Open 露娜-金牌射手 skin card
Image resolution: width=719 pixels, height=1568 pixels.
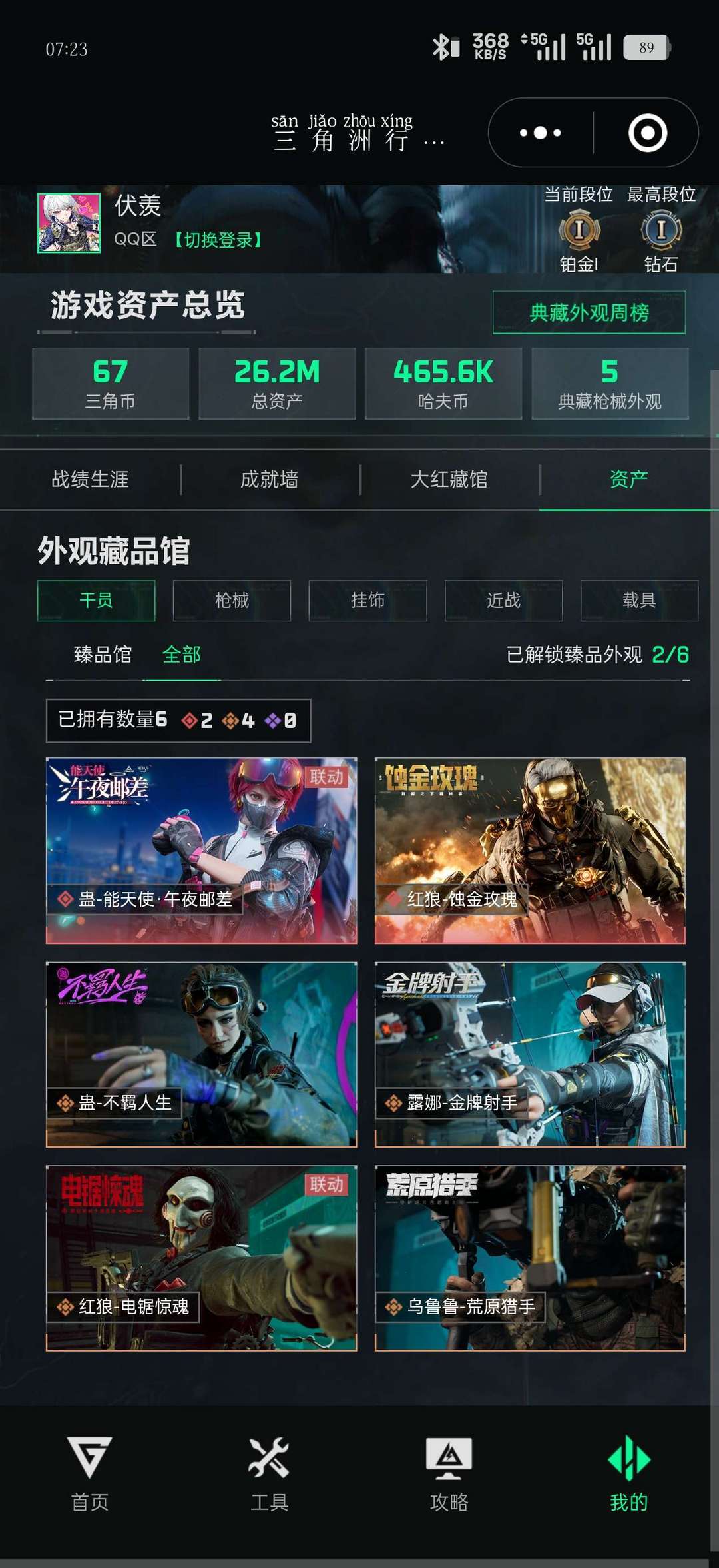coord(530,1054)
